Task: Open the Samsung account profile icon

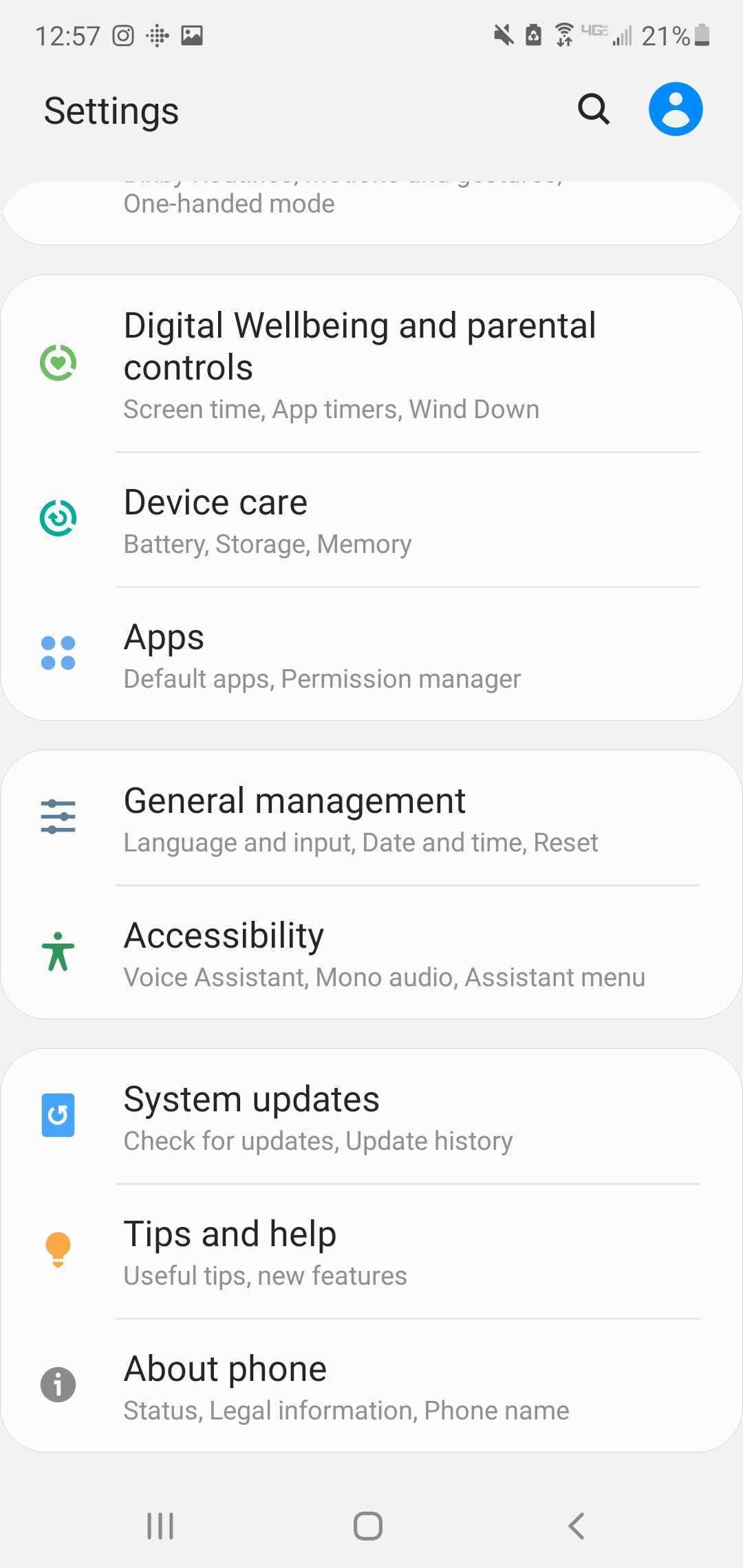Action: tap(676, 108)
